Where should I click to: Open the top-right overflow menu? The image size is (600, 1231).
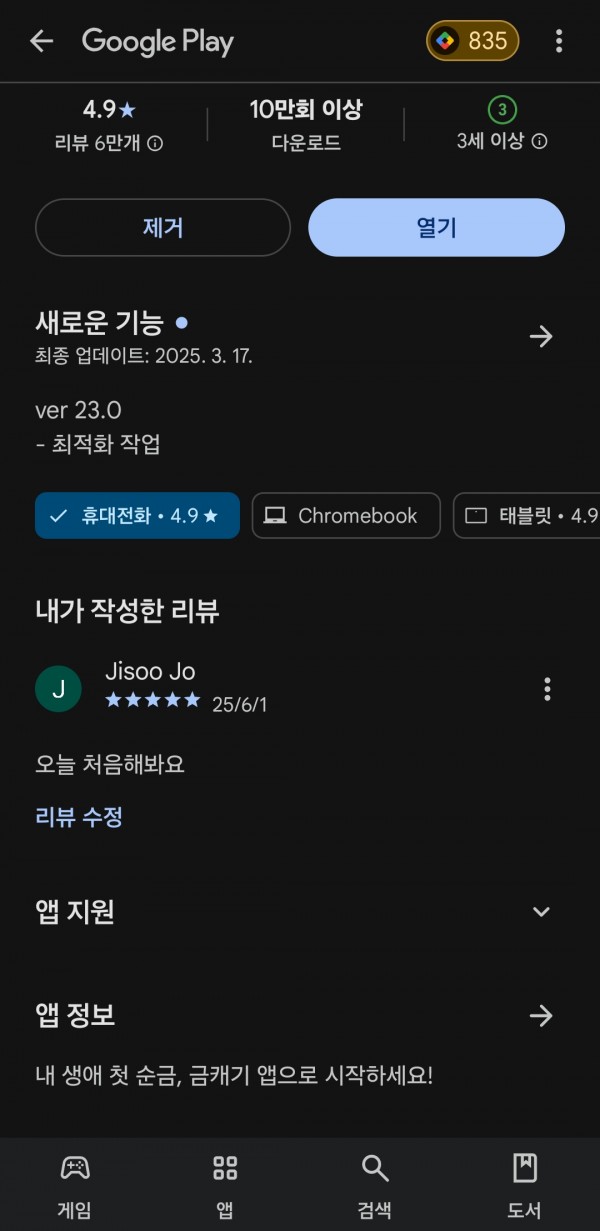point(559,41)
